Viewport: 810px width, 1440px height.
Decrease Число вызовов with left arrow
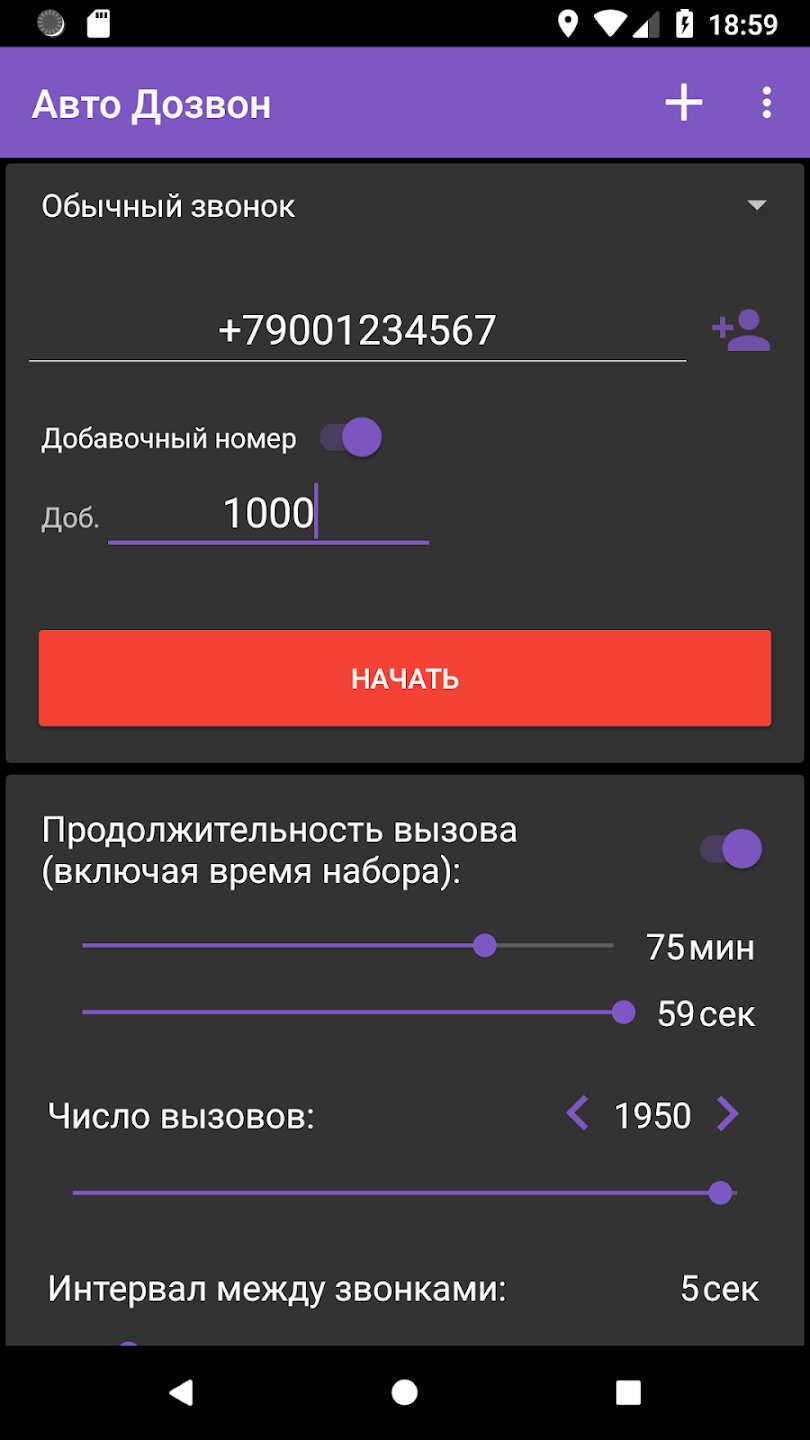pyautogui.click(x=577, y=1113)
